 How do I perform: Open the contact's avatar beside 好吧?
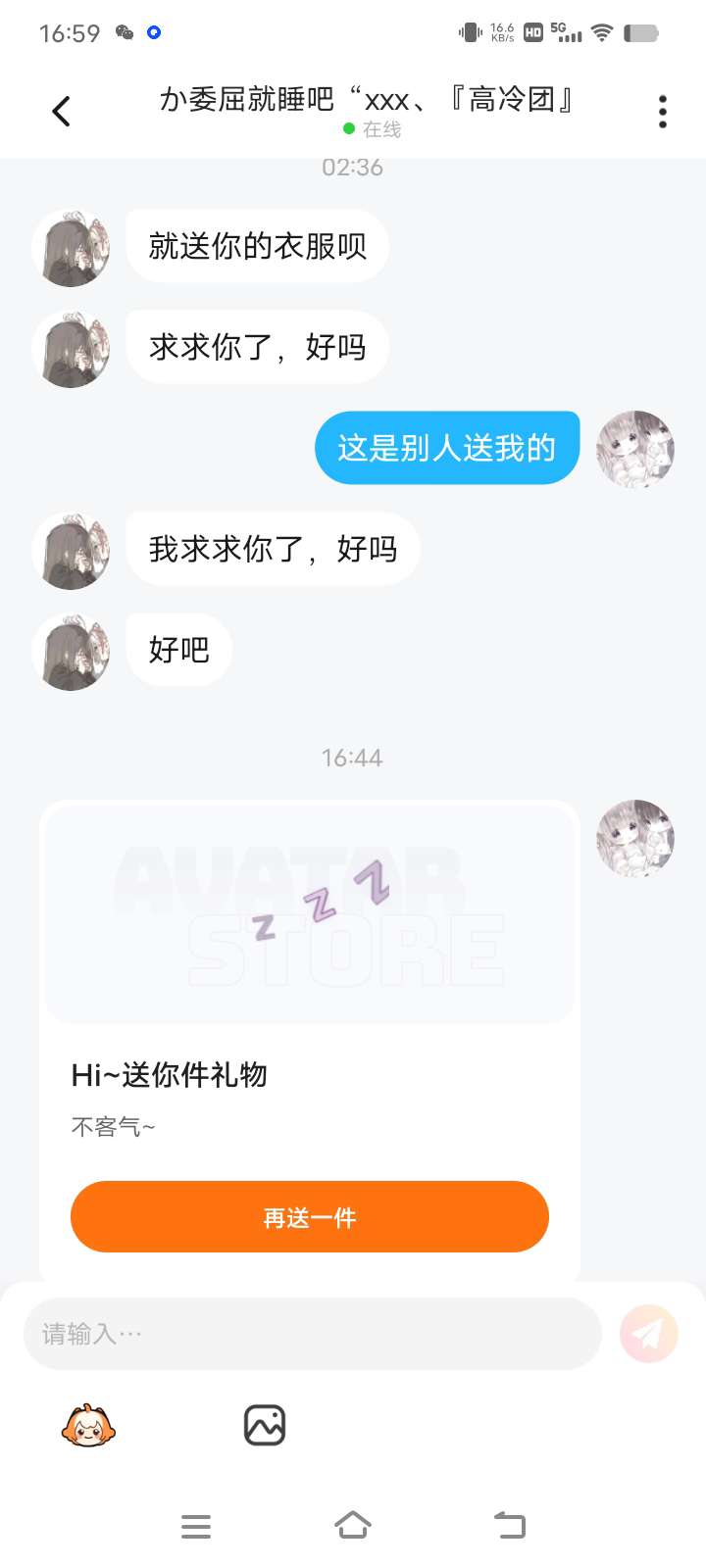[x=71, y=652]
